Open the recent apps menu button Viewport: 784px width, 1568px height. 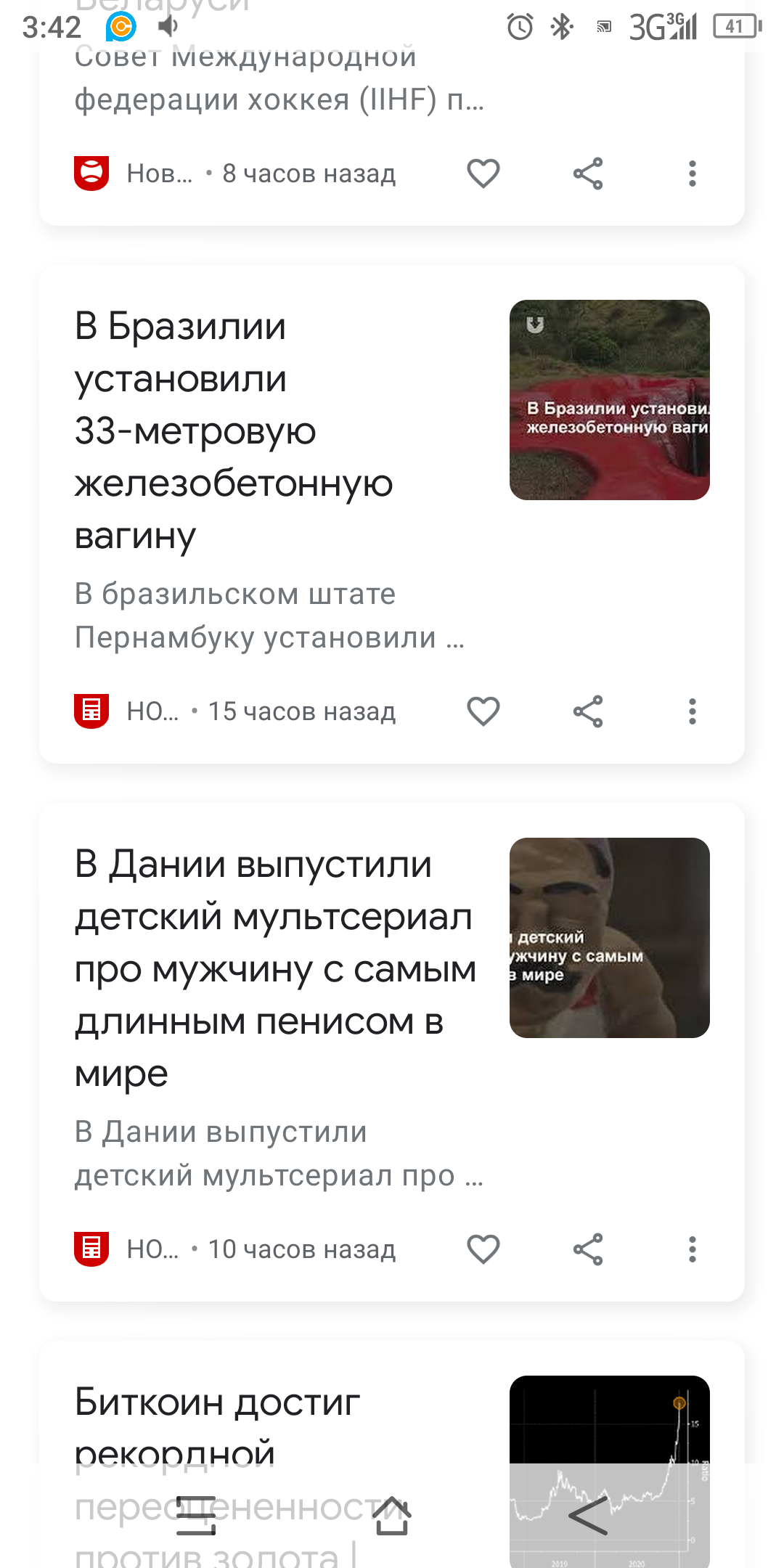pos(196,1516)
